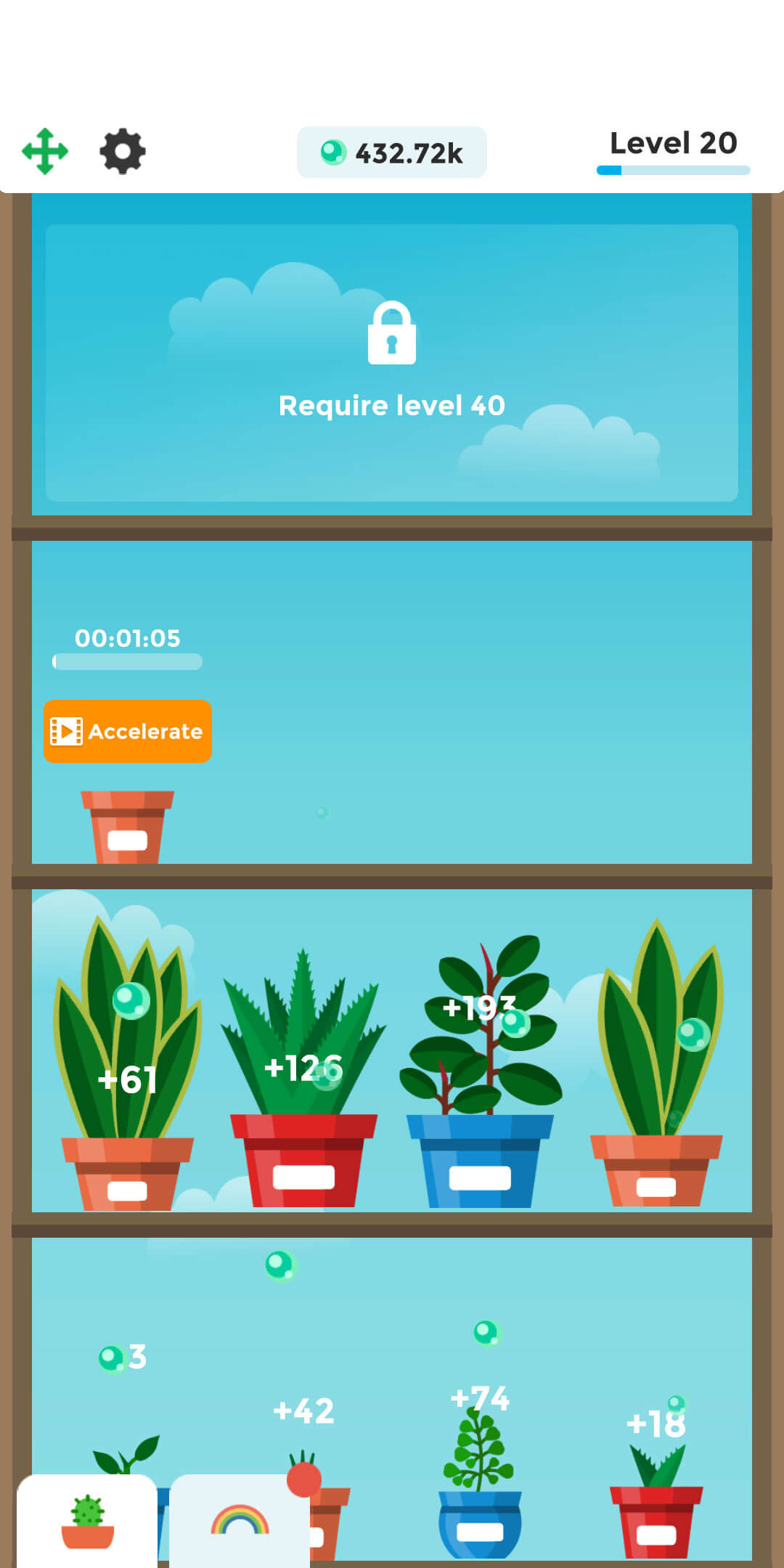Image resolution: width=784 pixels, height=1568 pixels.
Task: Open the settings gear
Action: tap(122, 152)
